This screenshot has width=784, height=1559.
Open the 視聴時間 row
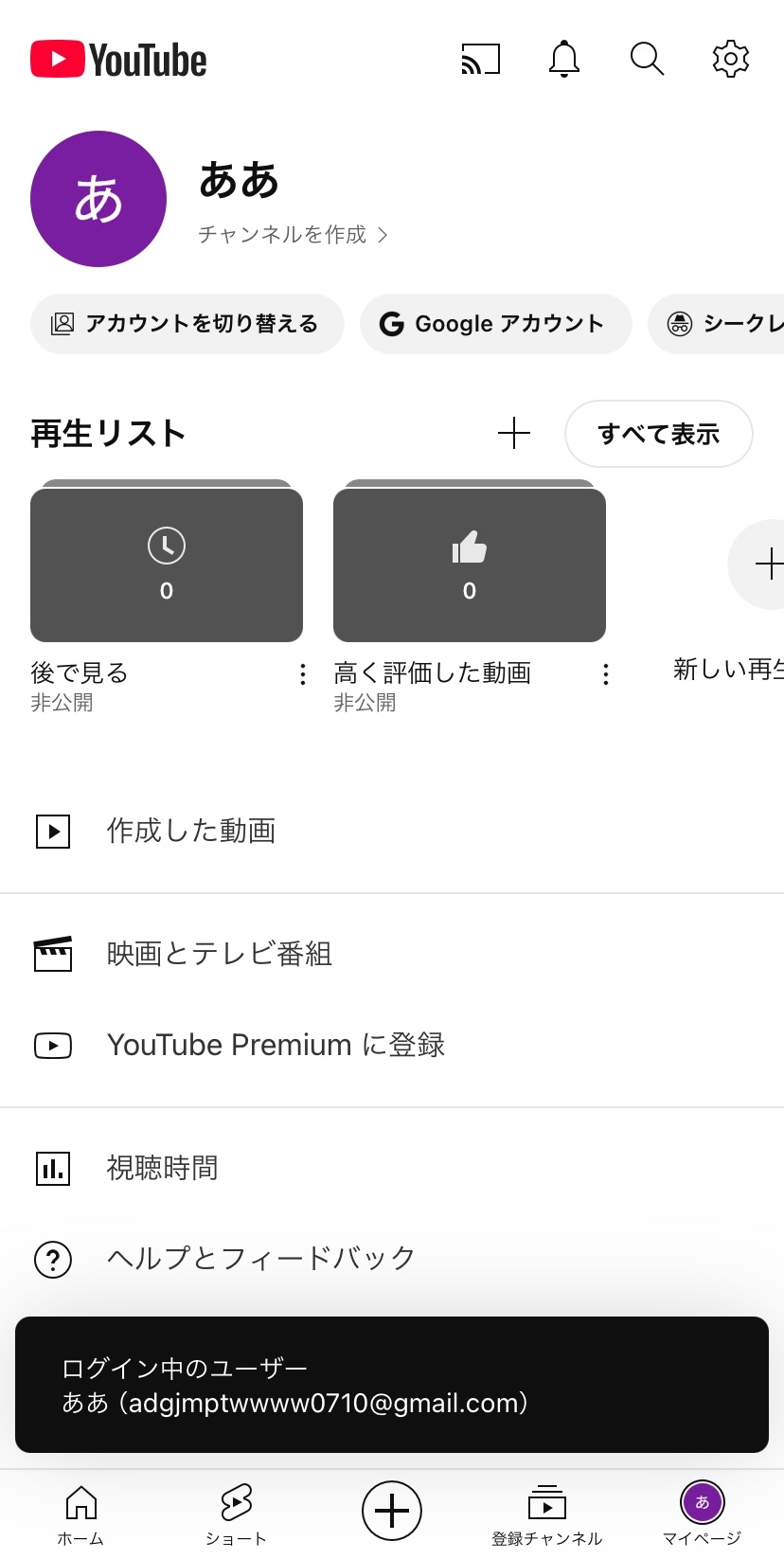pyautogui.click(x=162, y=1169)
